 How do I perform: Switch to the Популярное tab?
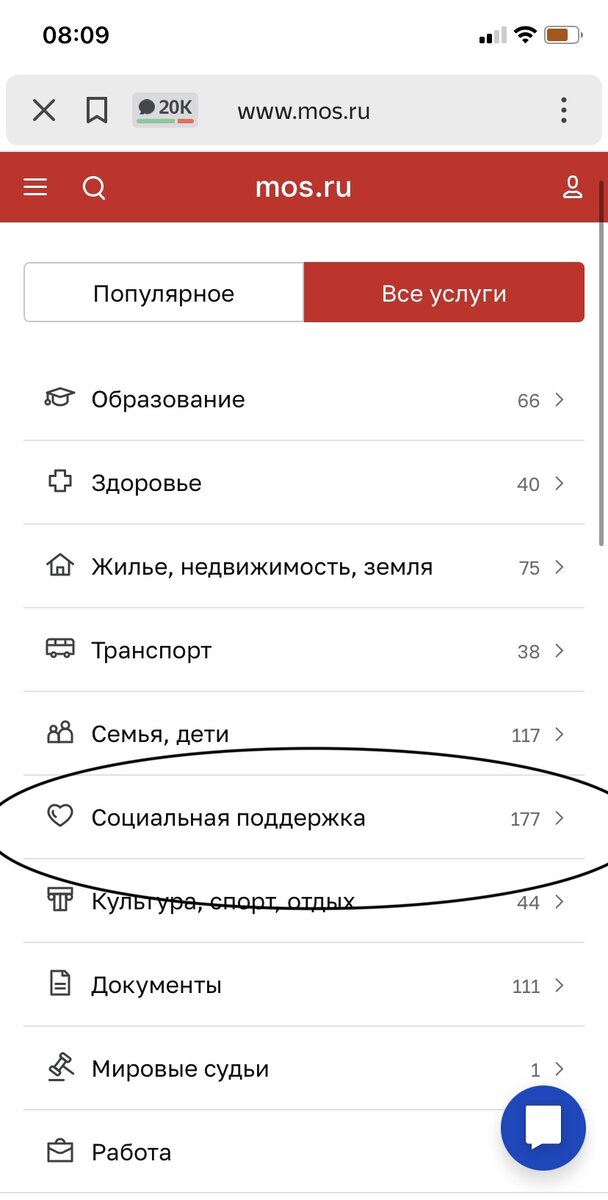[x=163, y=293]
